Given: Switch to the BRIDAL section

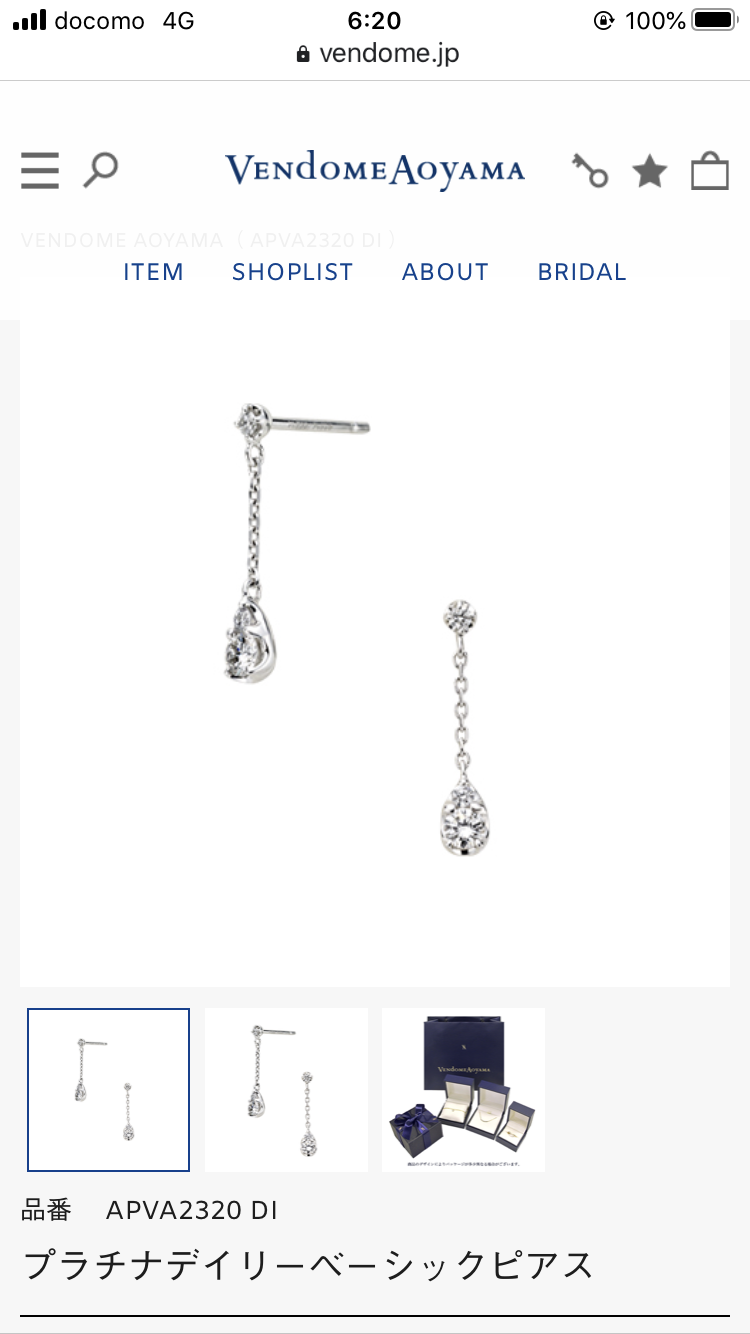Looking at the screenshot, I should (x=582, y=272).
